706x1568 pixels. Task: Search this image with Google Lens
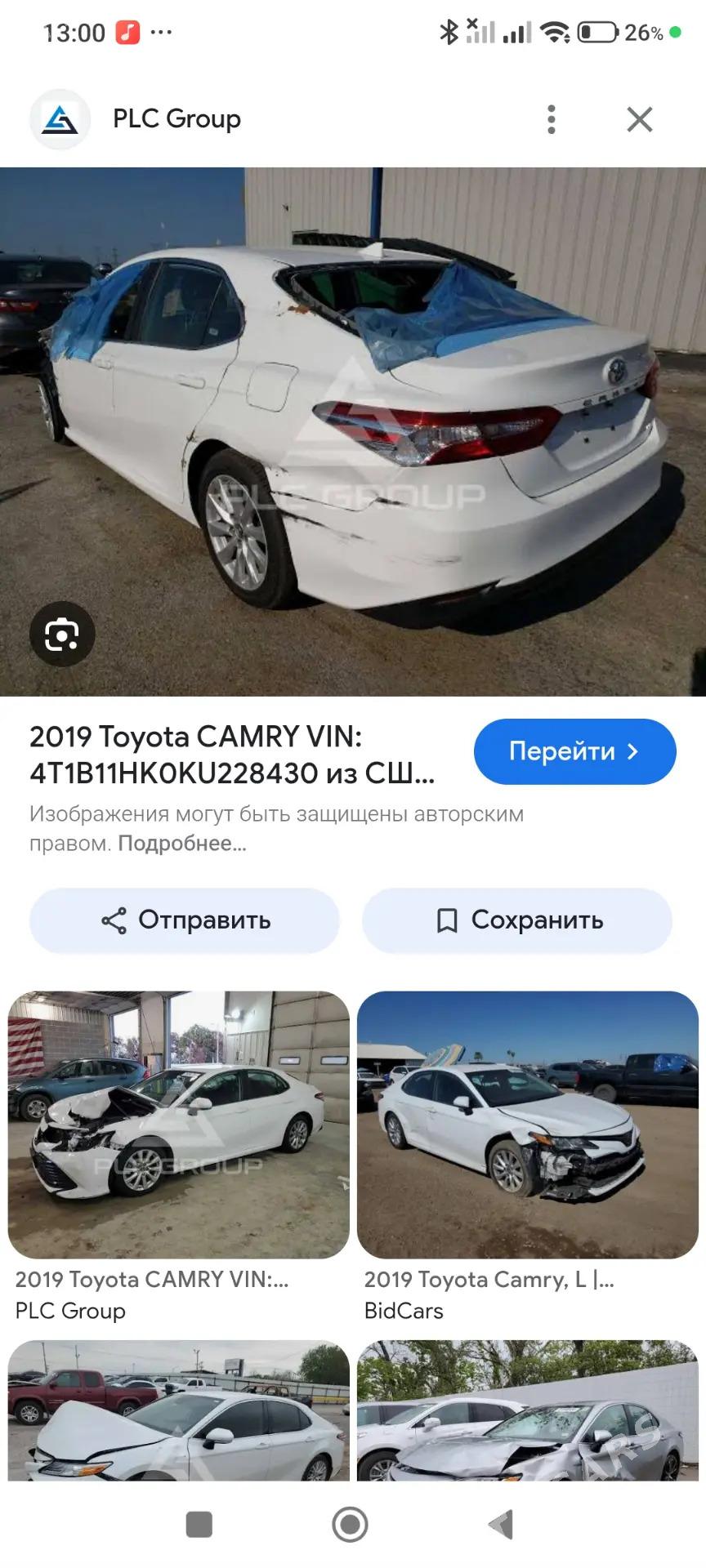pyautogui.click(x=62, y=635)
